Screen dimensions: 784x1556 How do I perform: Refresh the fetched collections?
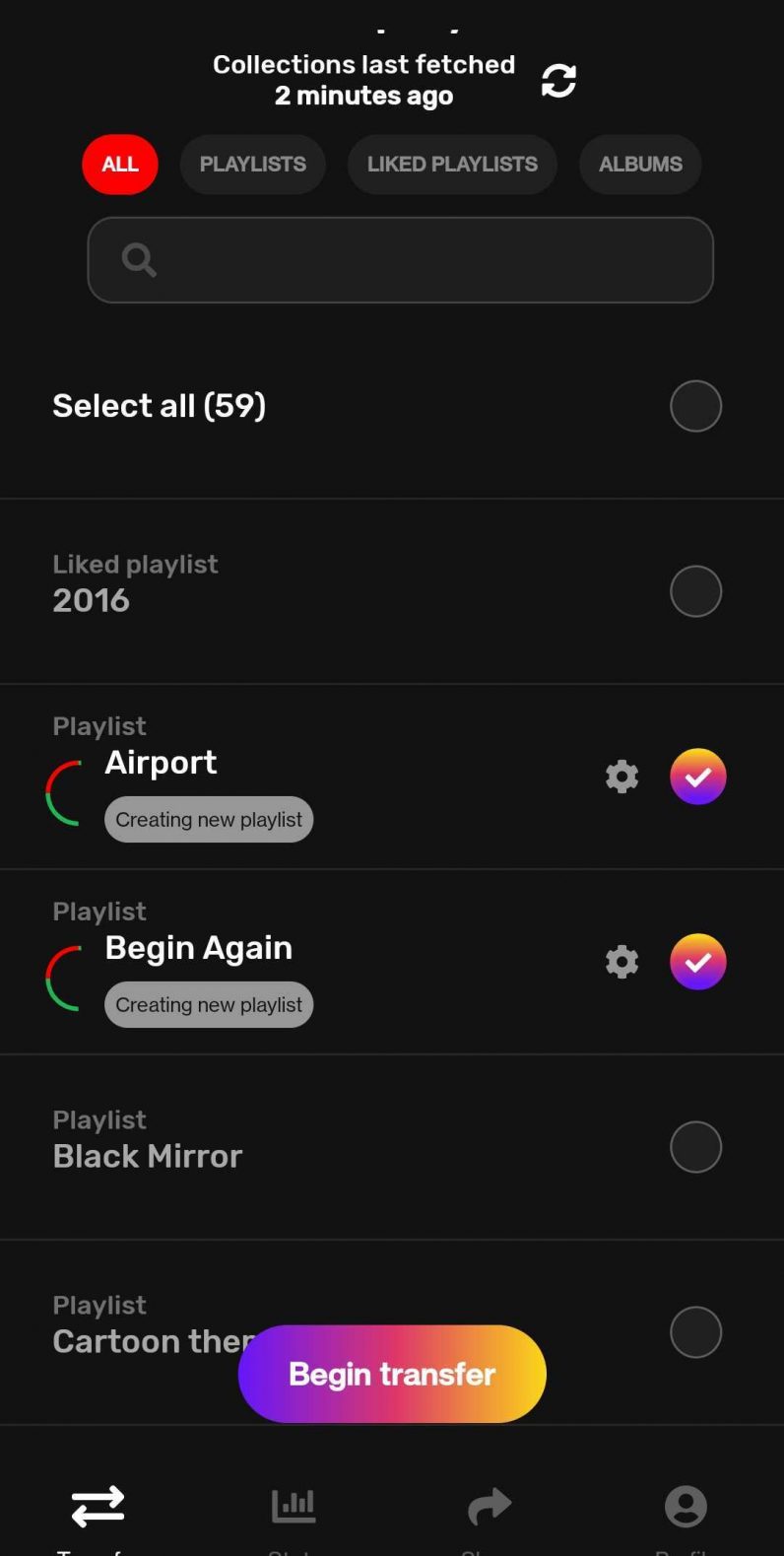558,81
